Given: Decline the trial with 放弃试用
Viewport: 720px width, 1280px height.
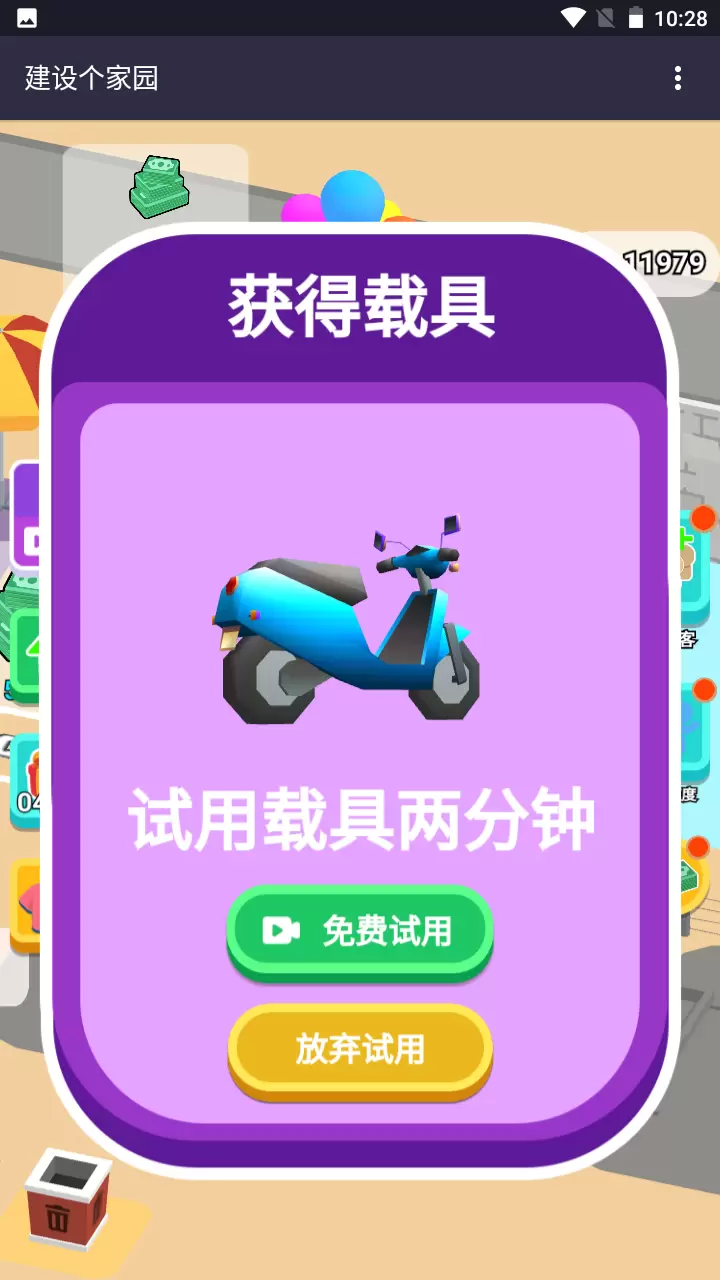Looking at the screenshot, I should tap(360, 1050).
